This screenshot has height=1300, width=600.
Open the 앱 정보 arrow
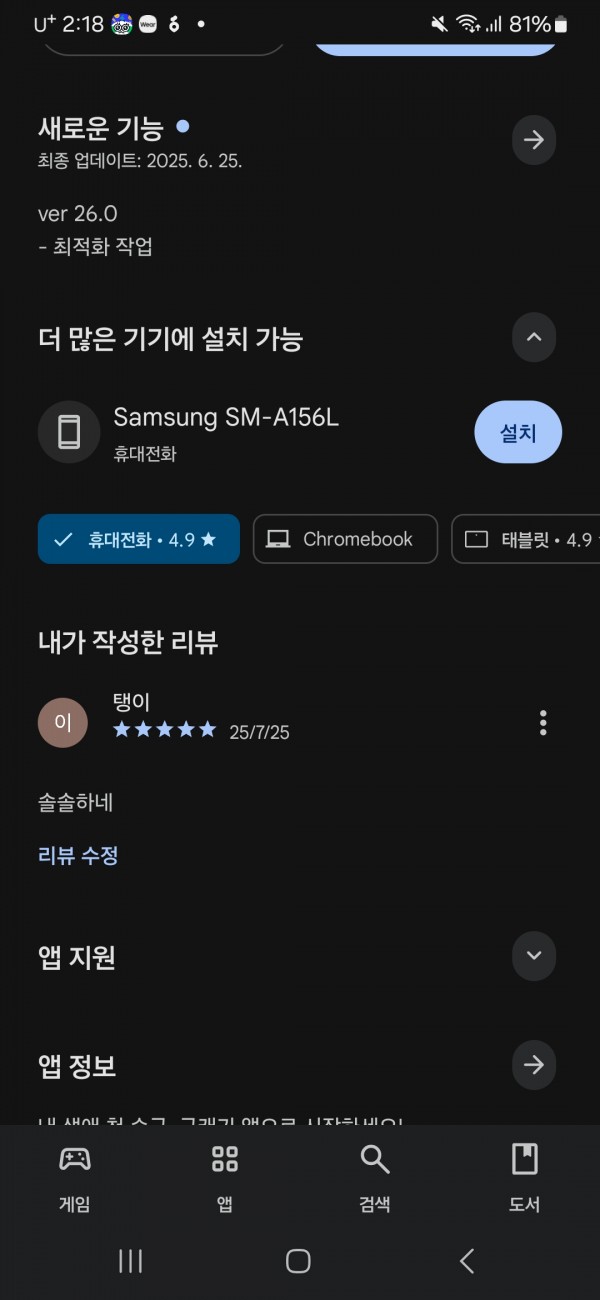click(x=534, y=1065)
